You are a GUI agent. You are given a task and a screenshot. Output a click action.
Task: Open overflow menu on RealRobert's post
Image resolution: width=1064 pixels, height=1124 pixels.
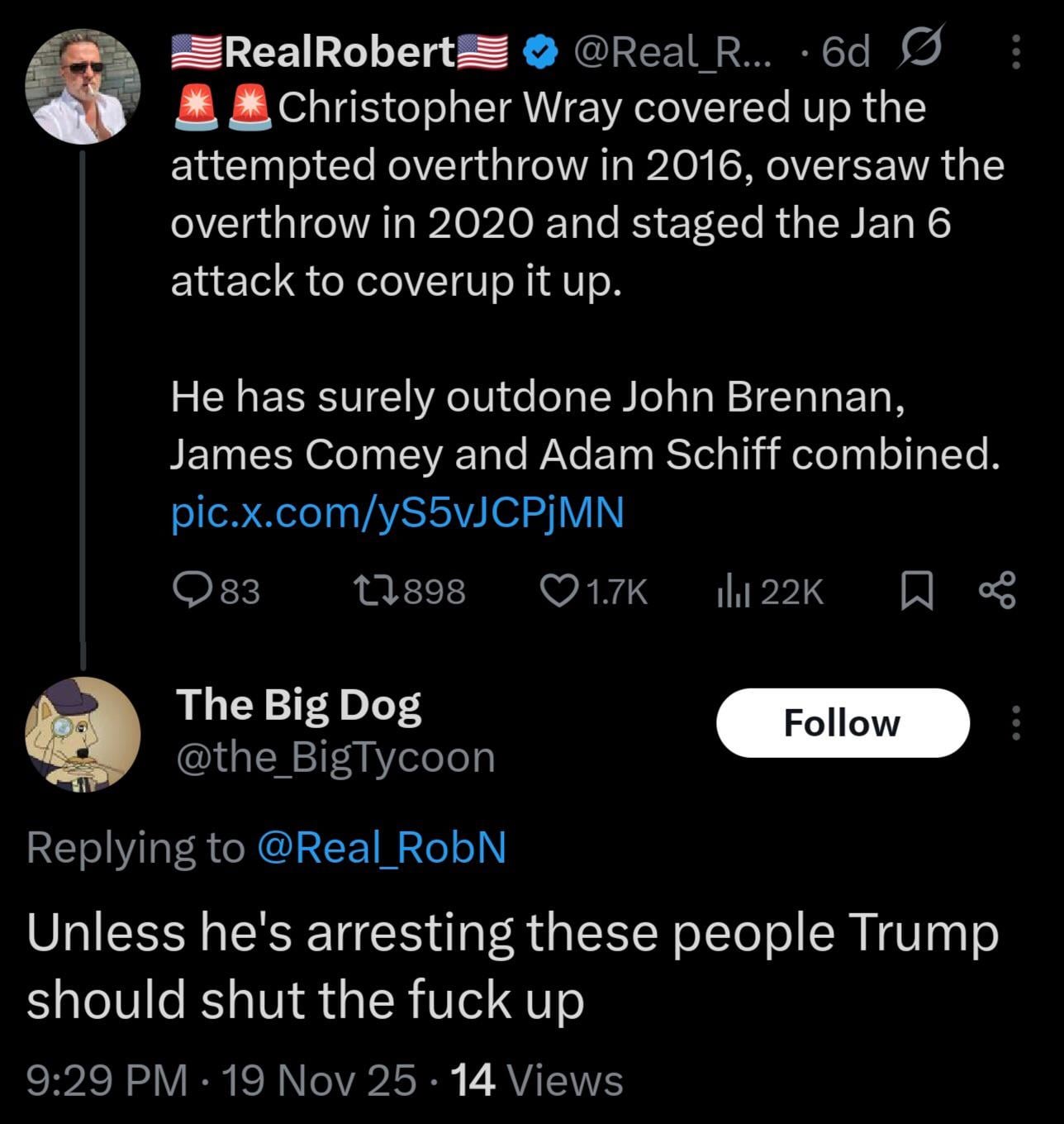[1016, 53]
